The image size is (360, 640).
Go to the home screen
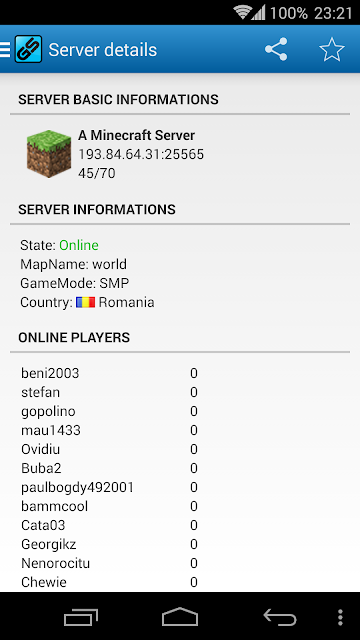point(180,617)
